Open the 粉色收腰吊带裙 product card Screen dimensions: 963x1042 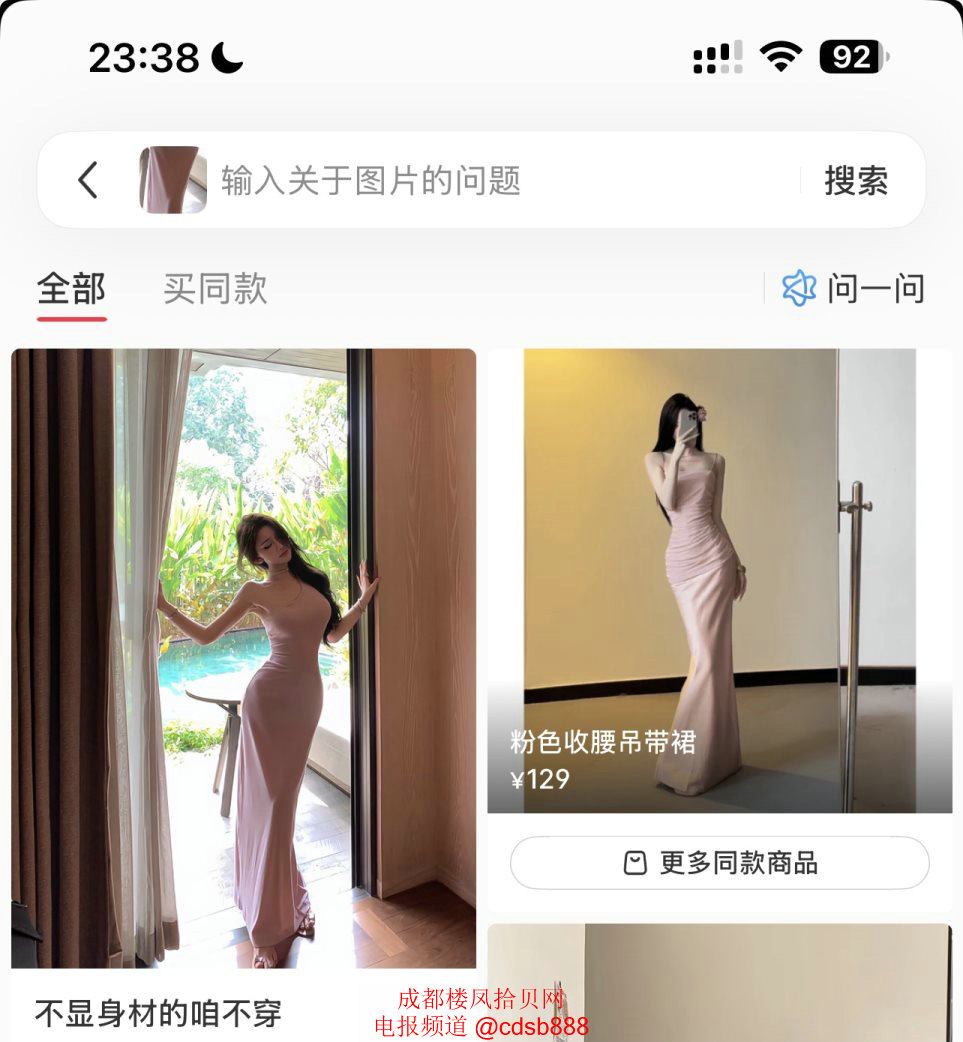[719, 580]
